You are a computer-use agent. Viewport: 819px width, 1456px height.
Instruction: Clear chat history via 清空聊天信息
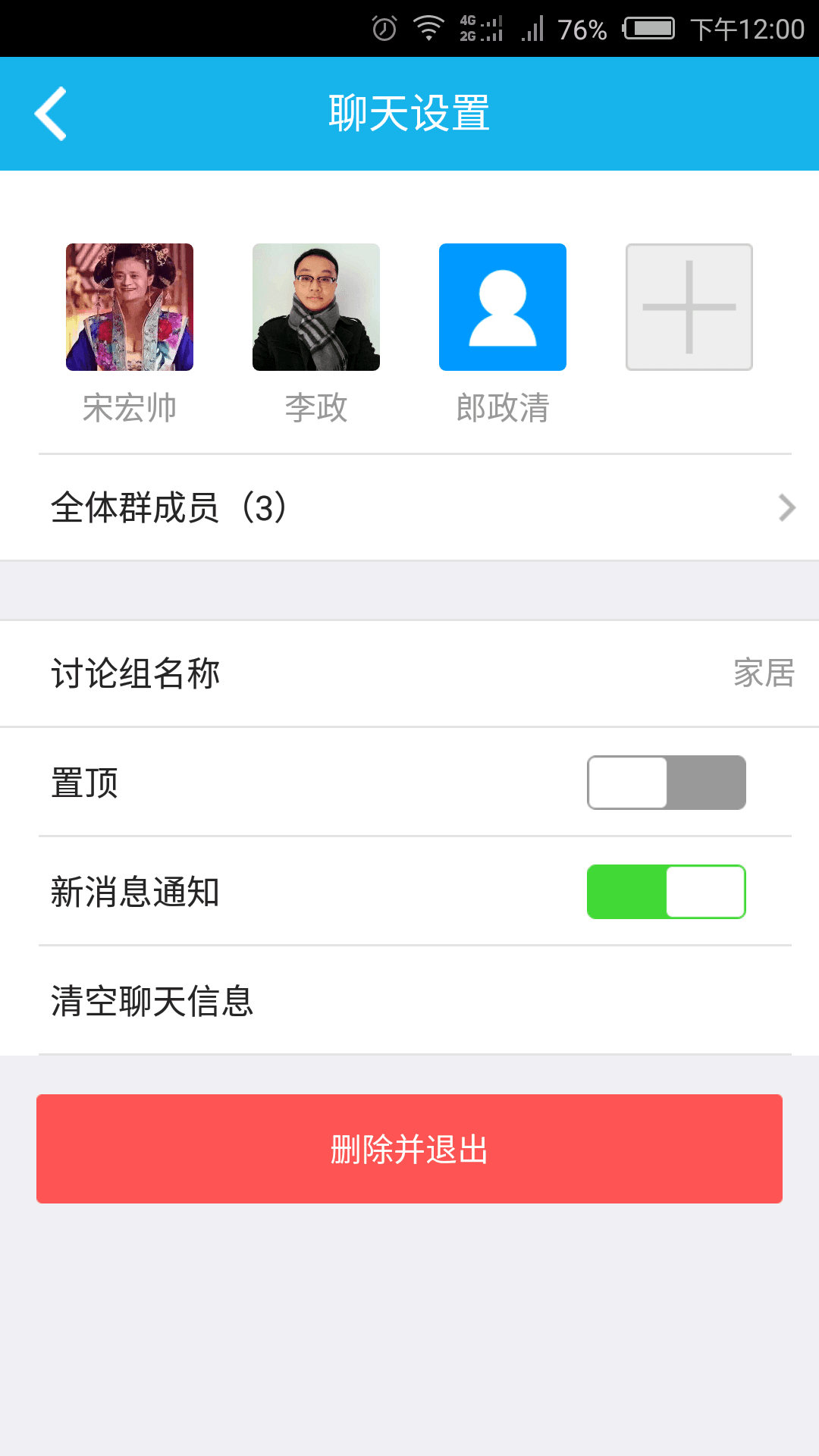pyautogui.click(x=409, y=1001)
